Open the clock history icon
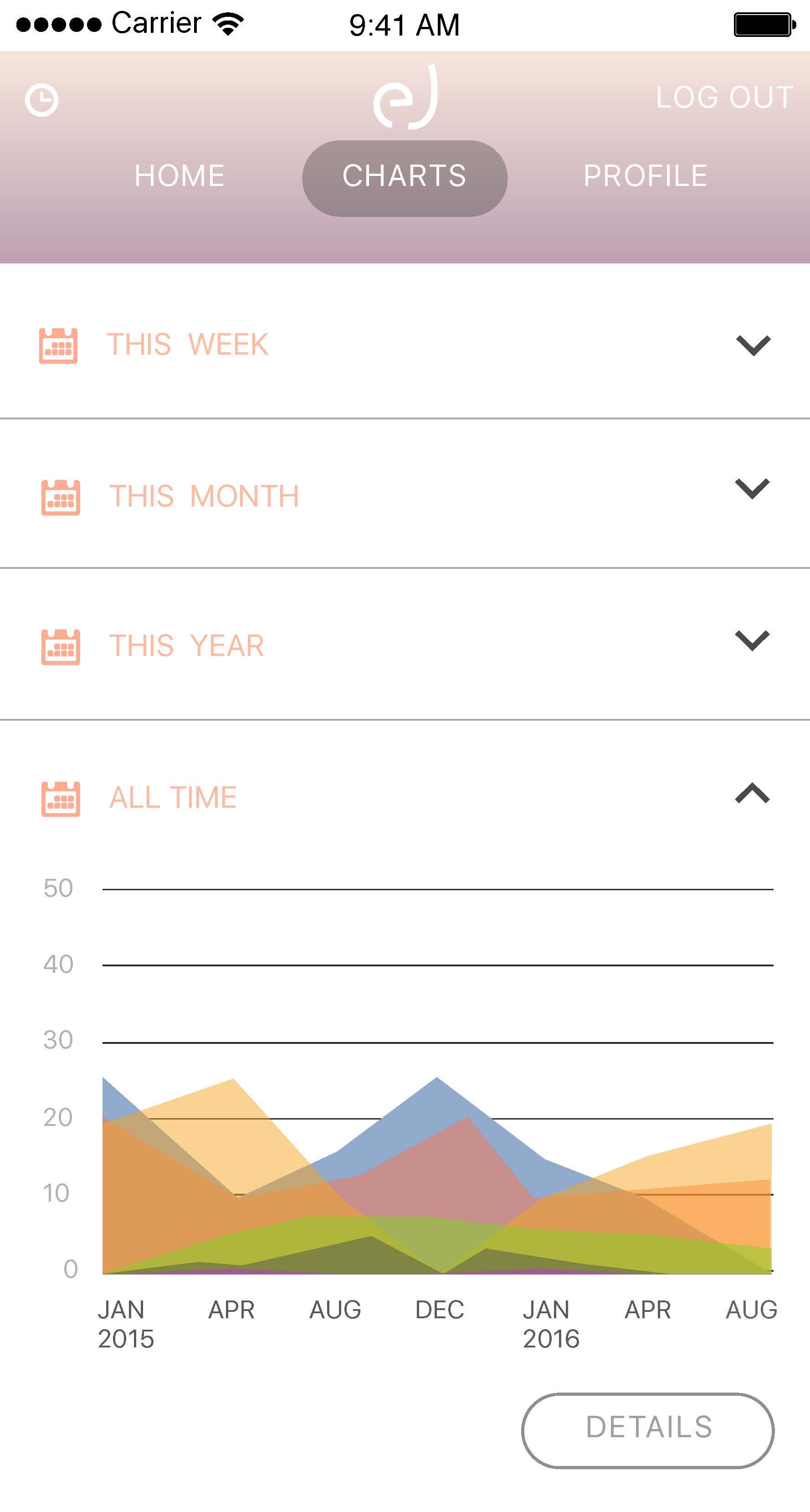The width and height of the screenshot is (810, 1512). (41, 100)
